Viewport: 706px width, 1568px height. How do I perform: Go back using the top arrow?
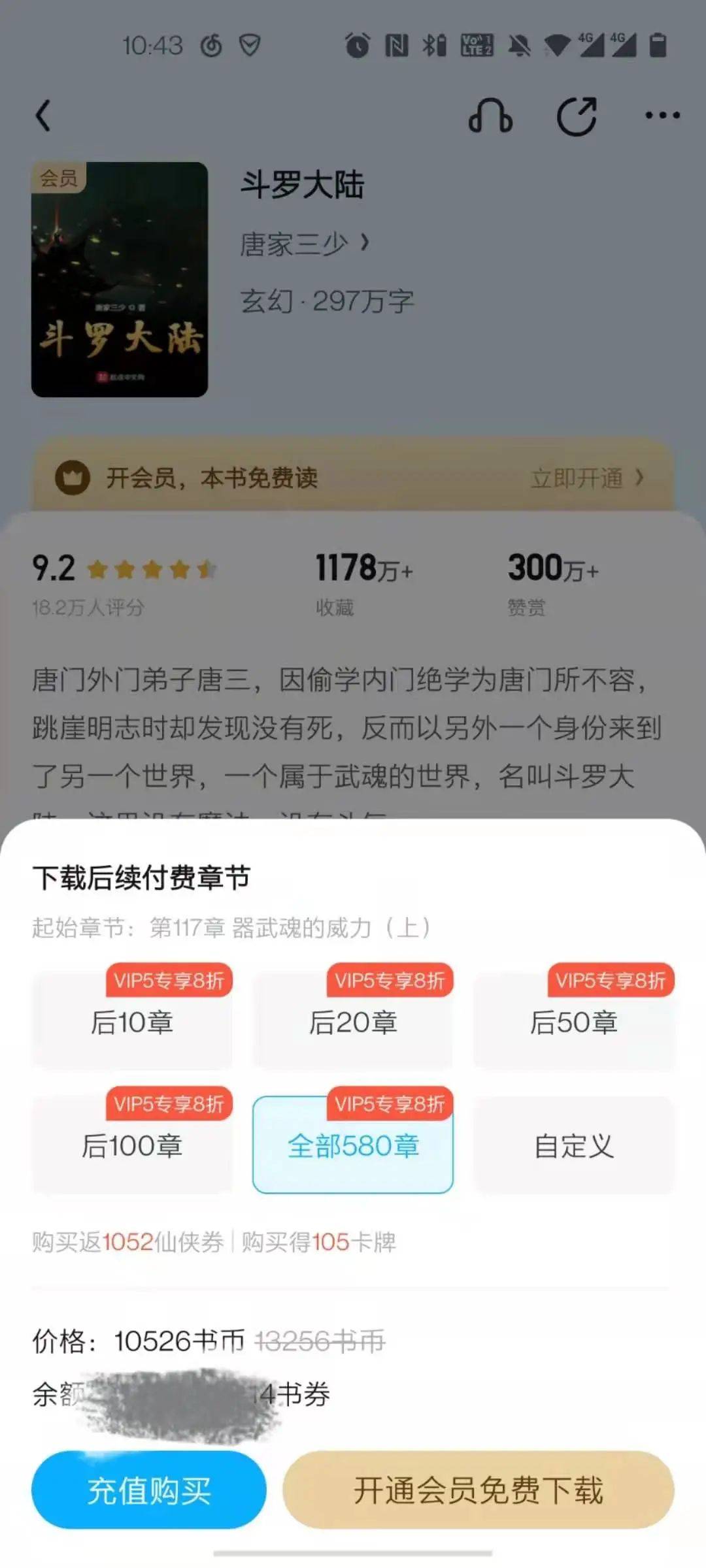coord(43,116)
